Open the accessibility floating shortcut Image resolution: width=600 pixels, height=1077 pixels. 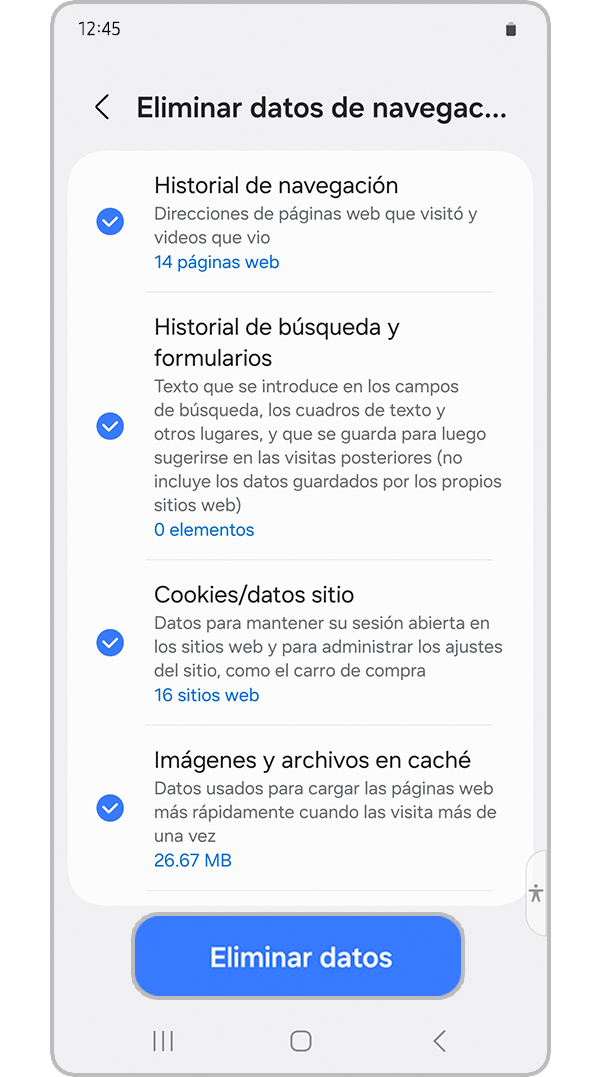[x=537, y=893]
